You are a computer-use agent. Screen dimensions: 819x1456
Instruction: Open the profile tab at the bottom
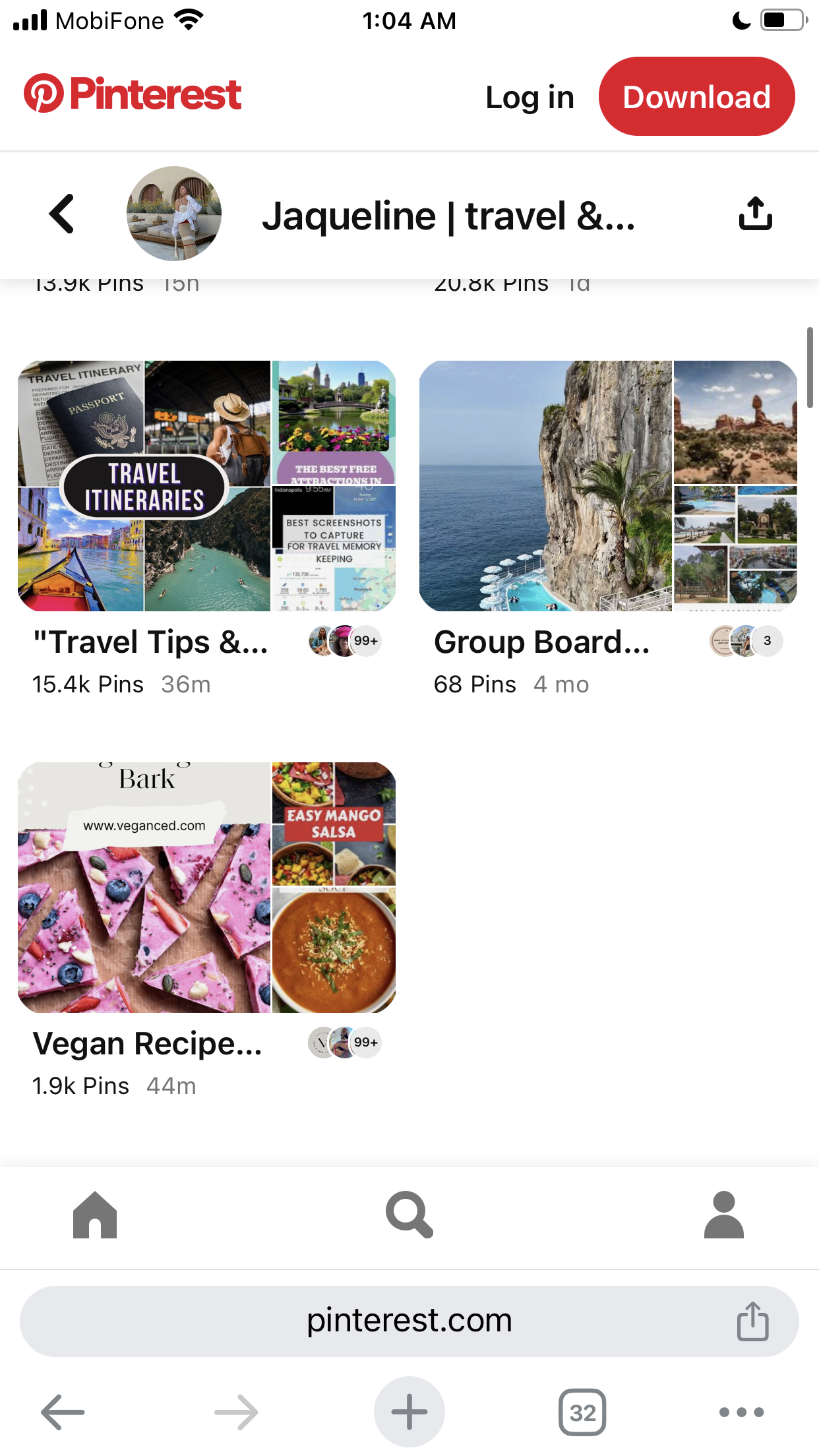(x=723, y=1215)
